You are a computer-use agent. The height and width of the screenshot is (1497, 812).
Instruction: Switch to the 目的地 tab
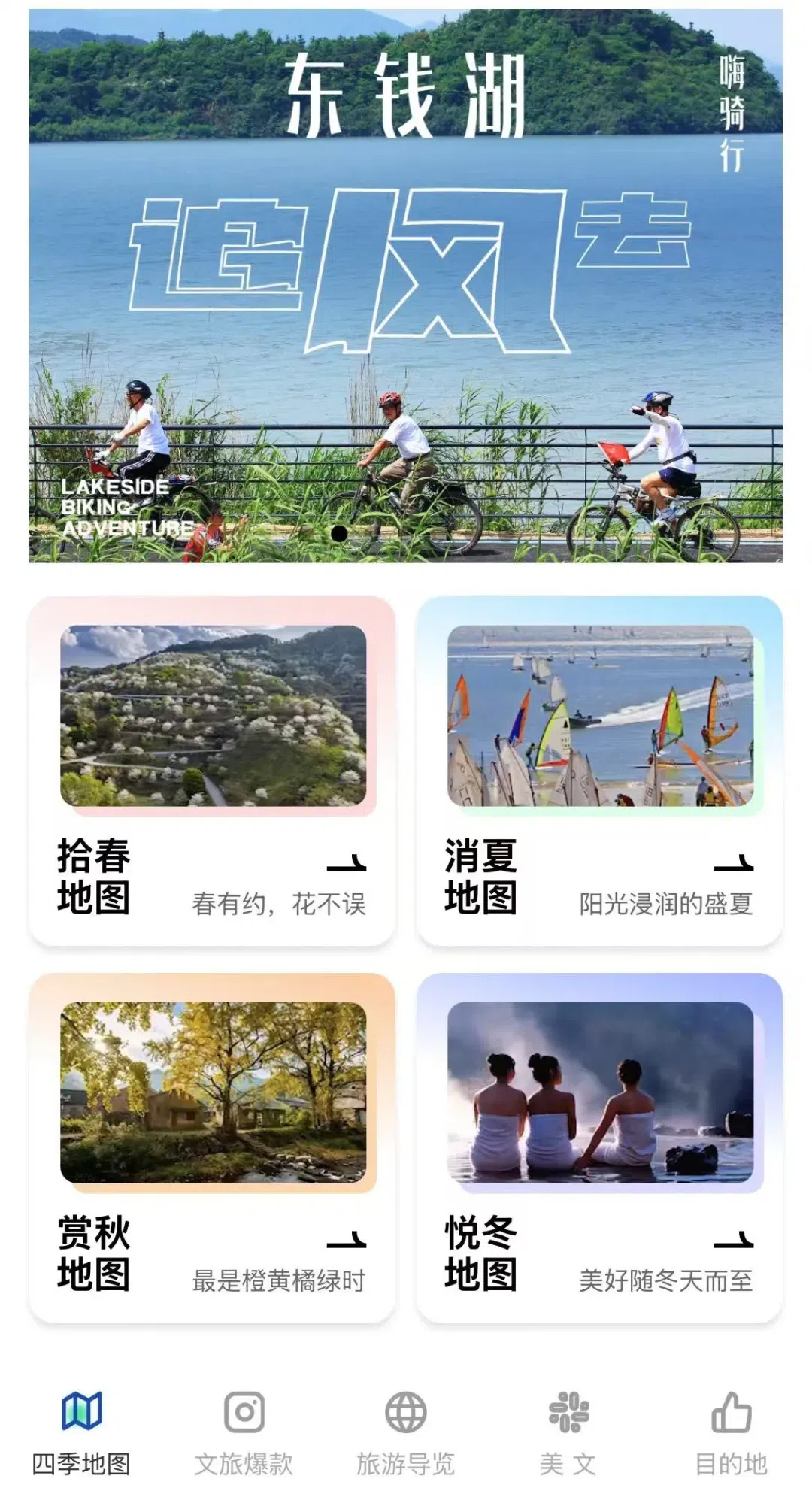click(731, 1433)
